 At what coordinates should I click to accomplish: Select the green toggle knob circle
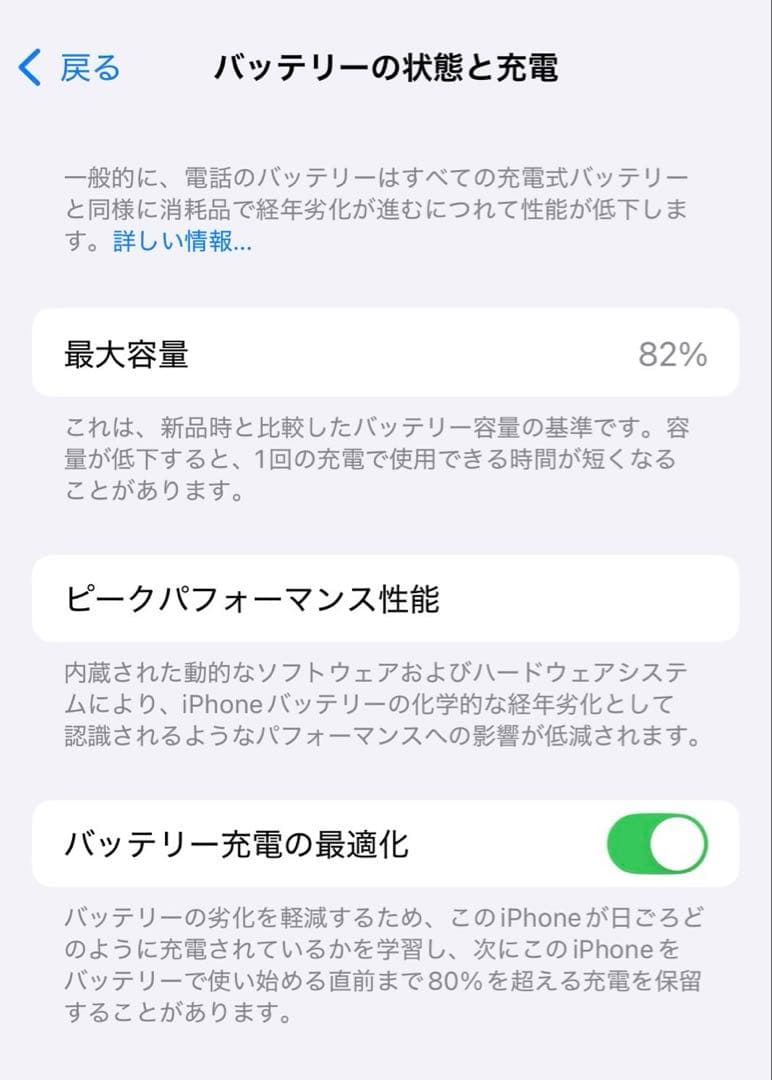(x=676, y=843)
